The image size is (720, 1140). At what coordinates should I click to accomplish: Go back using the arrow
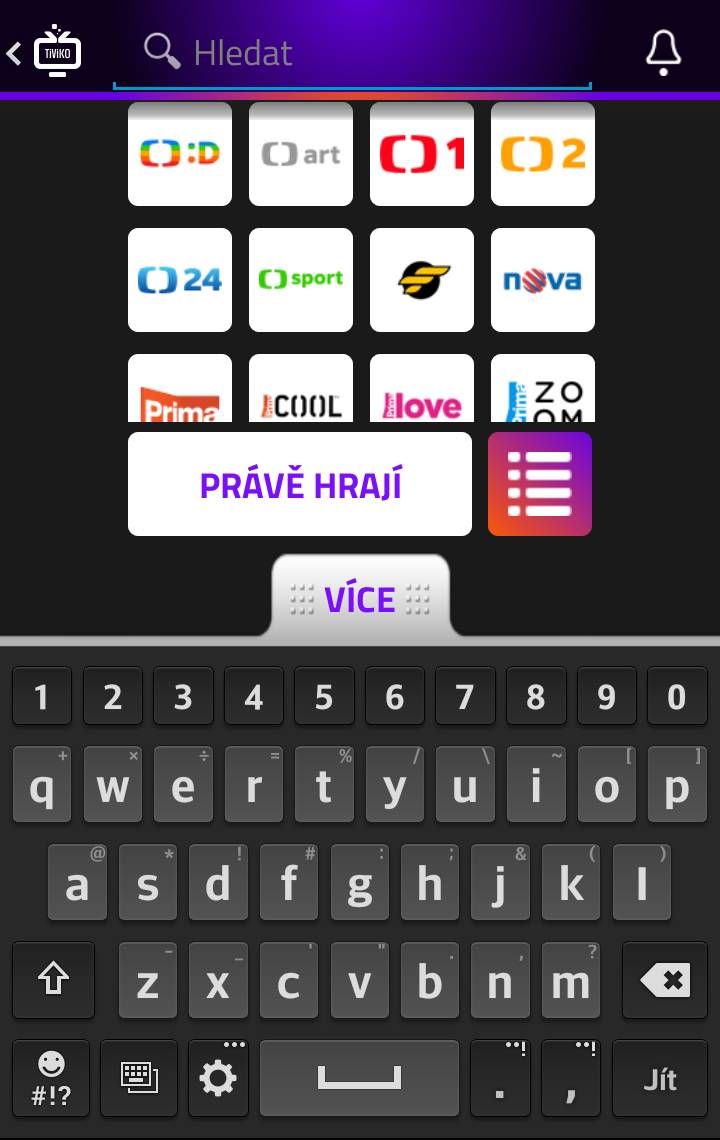coord(14,52)
